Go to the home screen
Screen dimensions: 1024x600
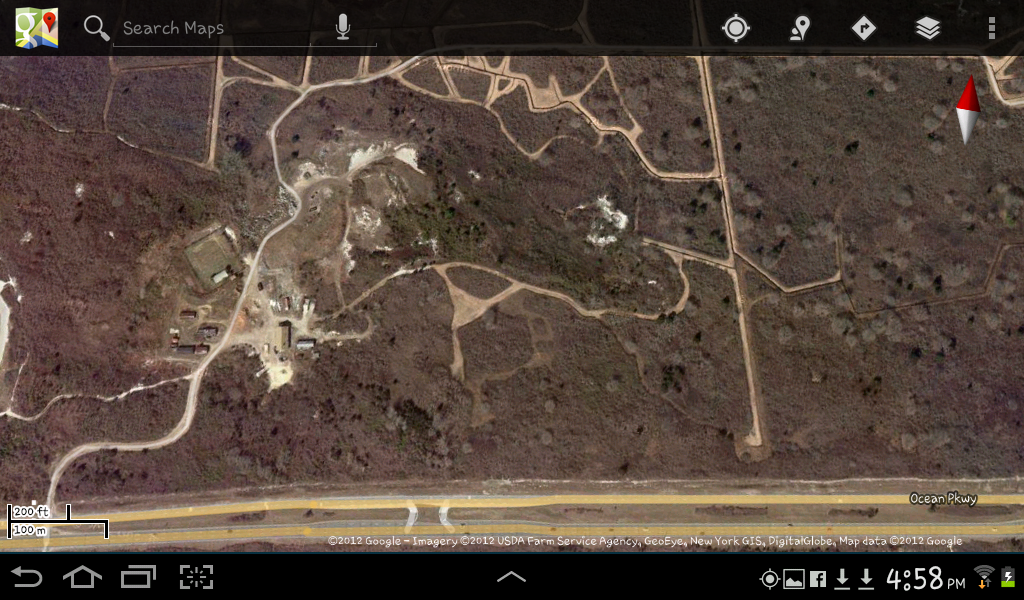[82, 577]
